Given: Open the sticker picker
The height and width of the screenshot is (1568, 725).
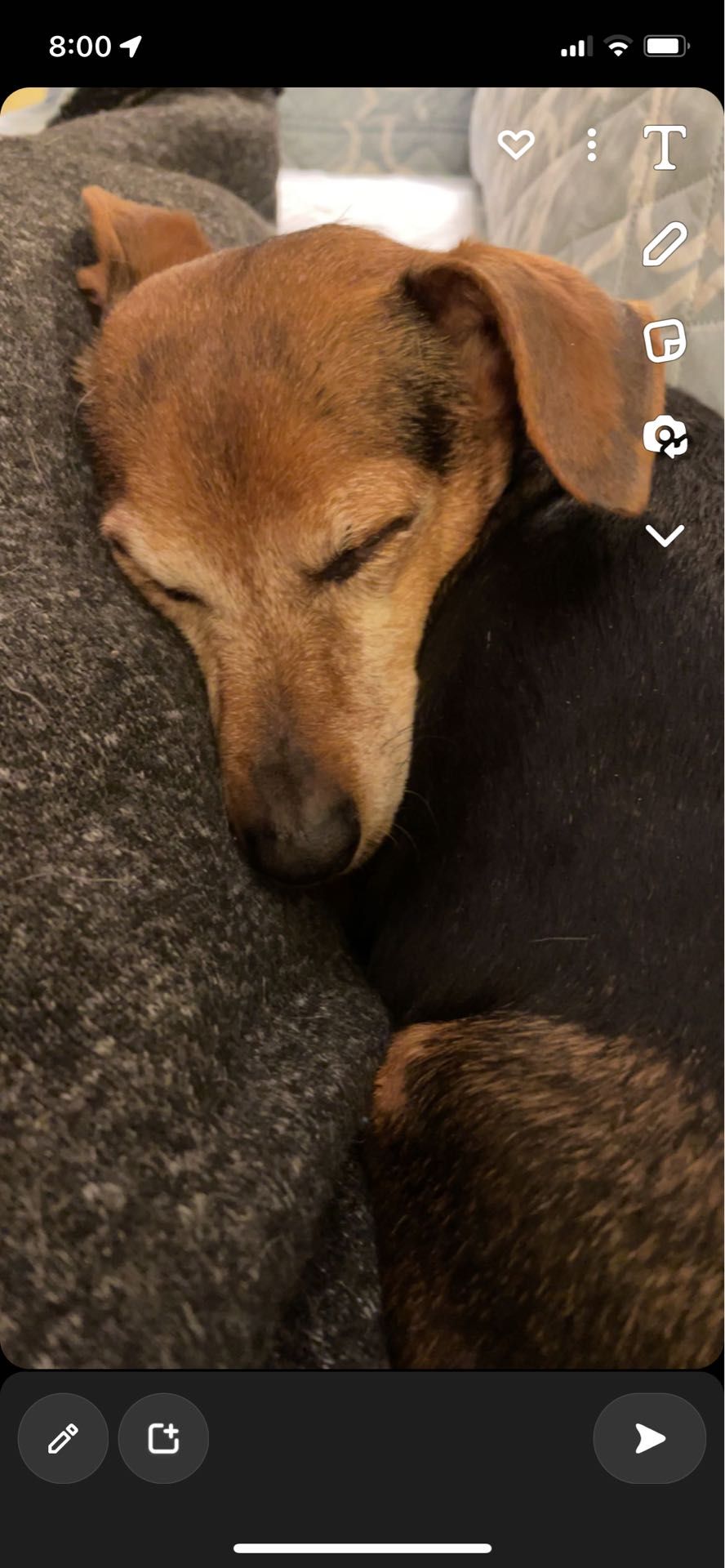Looking at the screenshot, I should point(664,341).
